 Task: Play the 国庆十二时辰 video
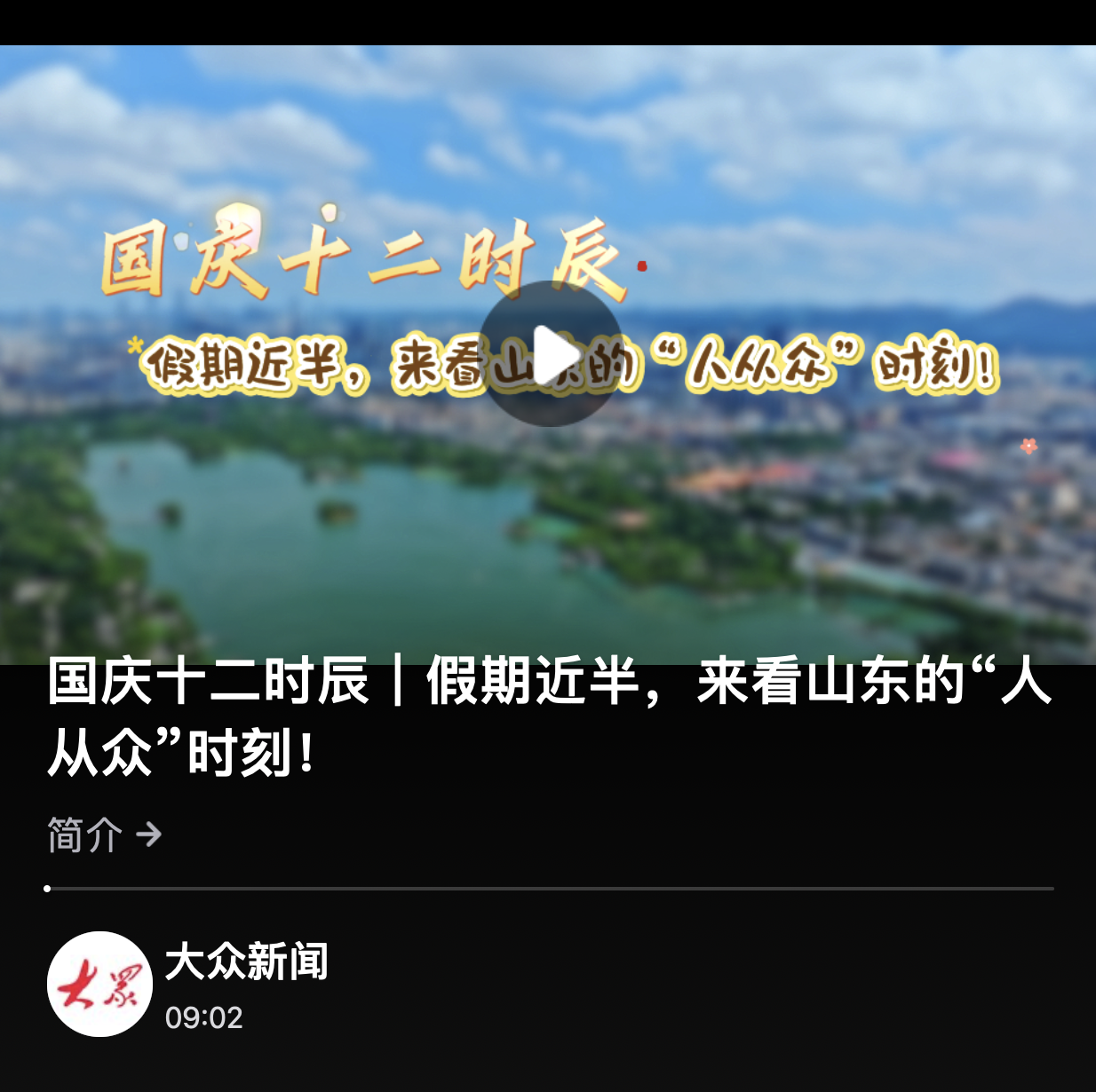[551, 354]
